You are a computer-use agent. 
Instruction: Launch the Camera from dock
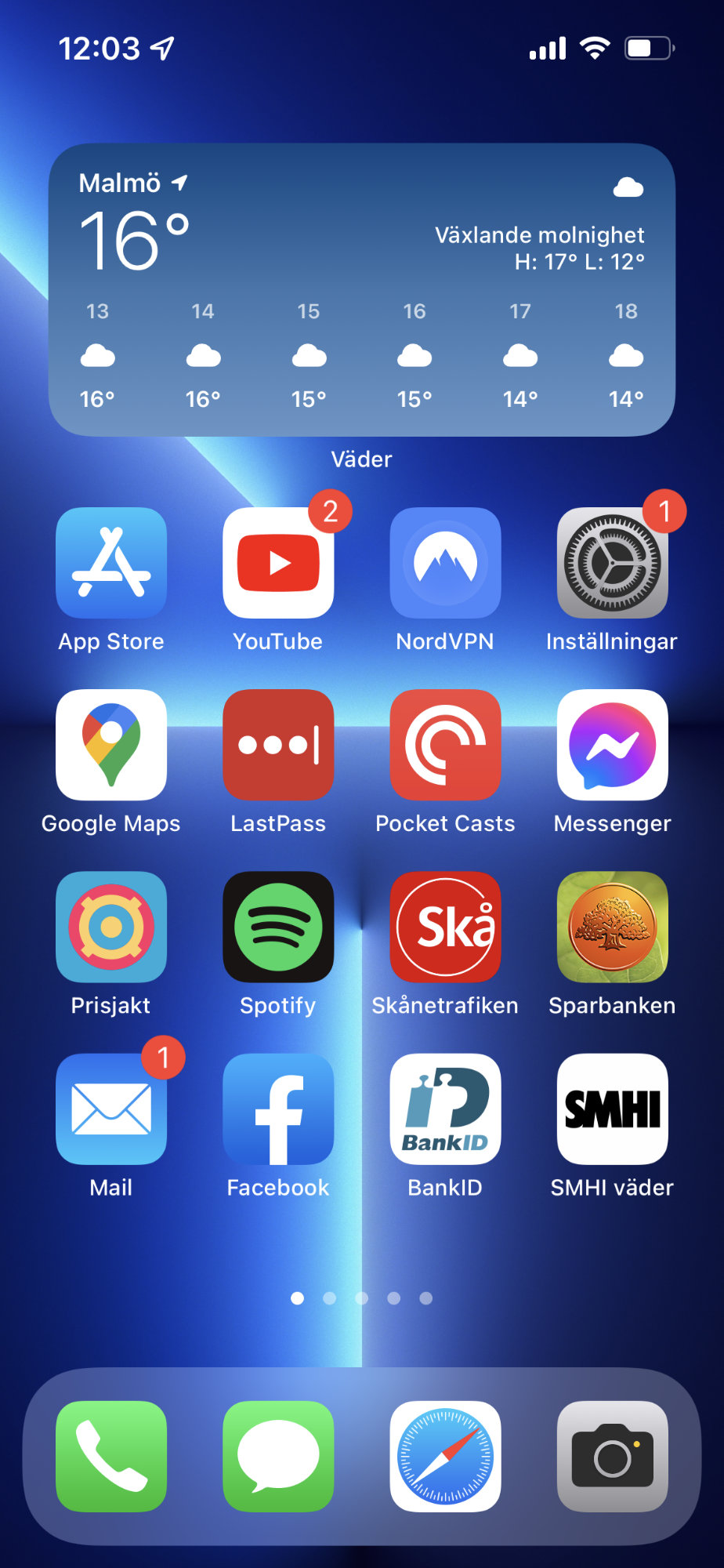click(612, 1456)
